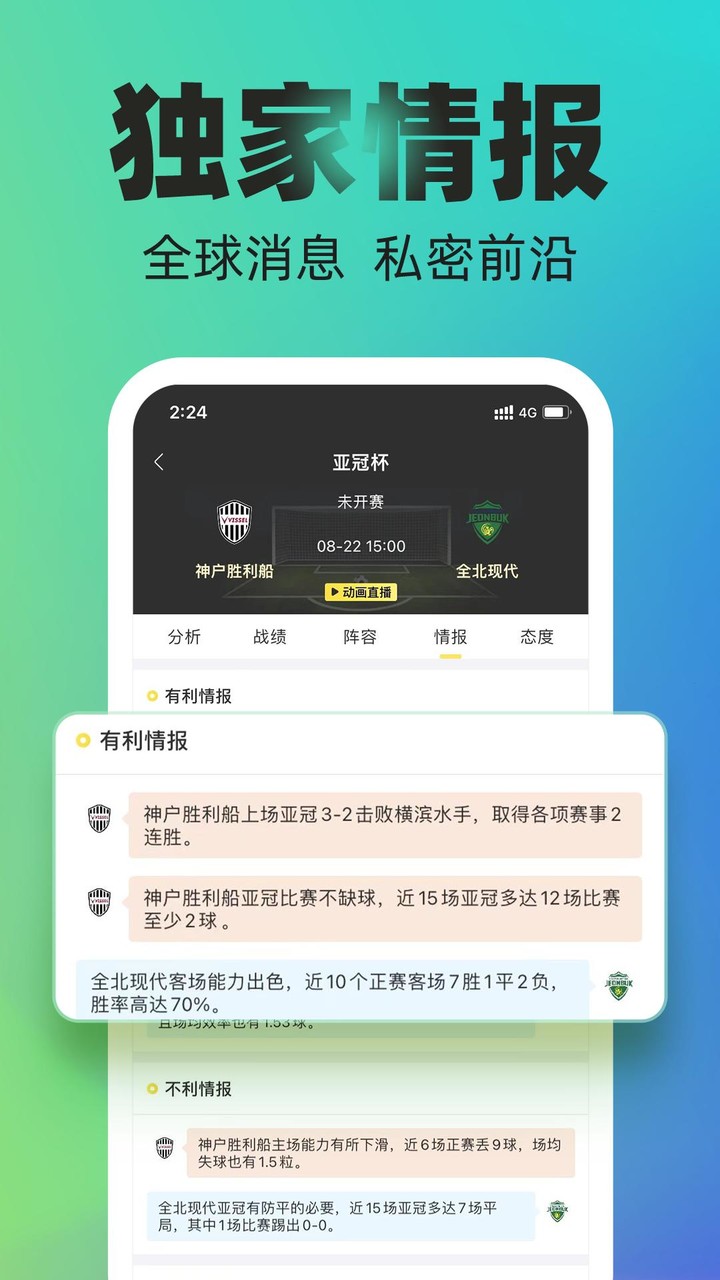Tap the 全北现代 Jeonbuk team logo
The height and width of the screenshot is (1280, 720).
(489, 520)
